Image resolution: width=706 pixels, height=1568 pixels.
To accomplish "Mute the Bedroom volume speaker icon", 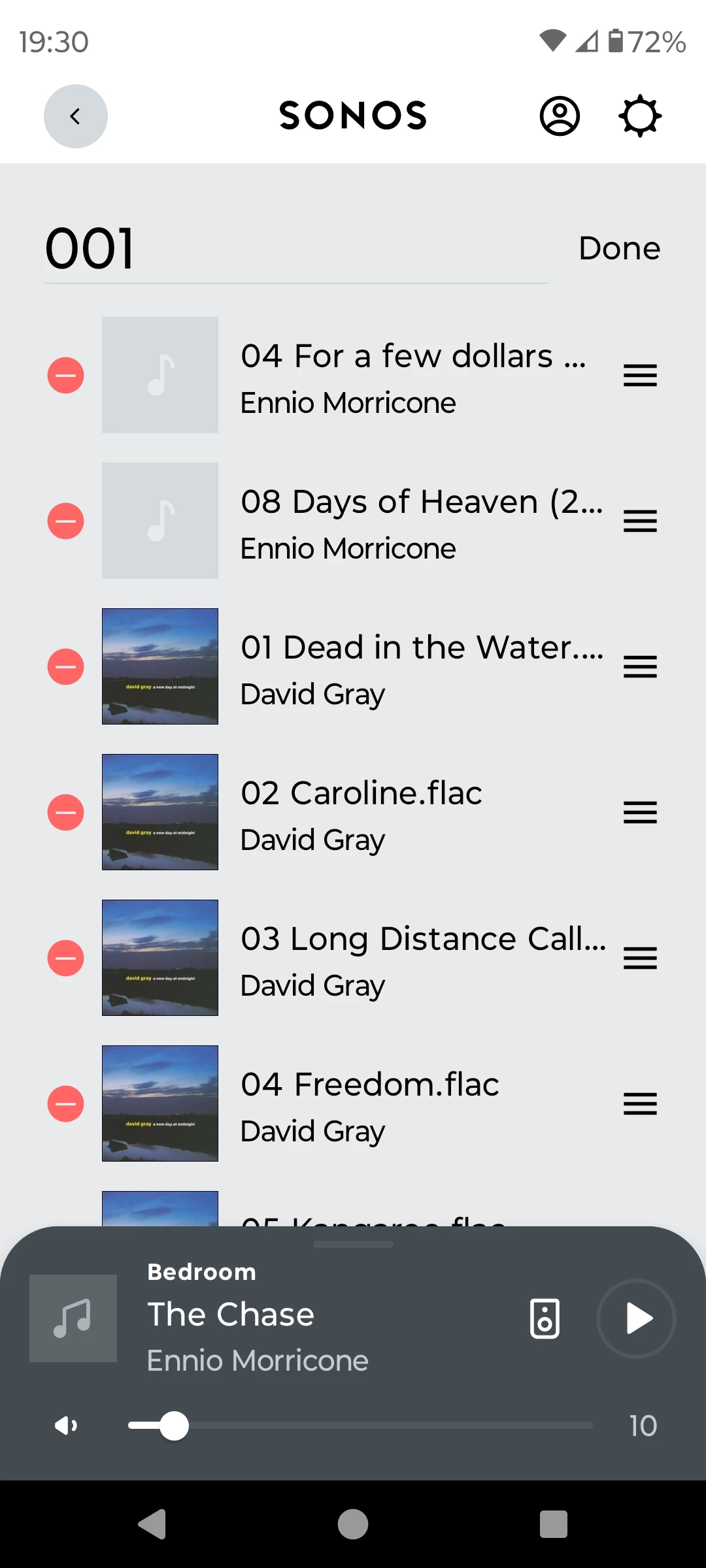I will click(66, 1425).
